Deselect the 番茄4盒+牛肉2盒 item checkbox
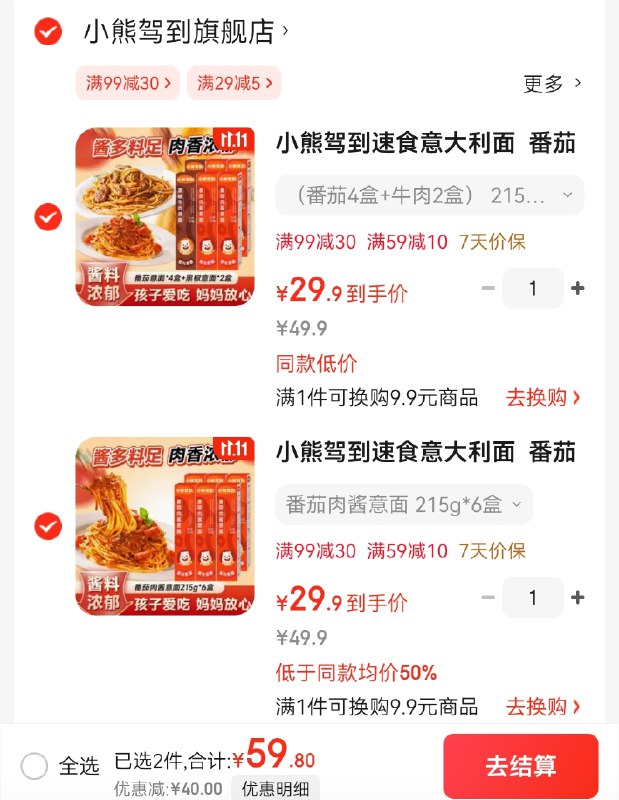 (x=48, y=216)
